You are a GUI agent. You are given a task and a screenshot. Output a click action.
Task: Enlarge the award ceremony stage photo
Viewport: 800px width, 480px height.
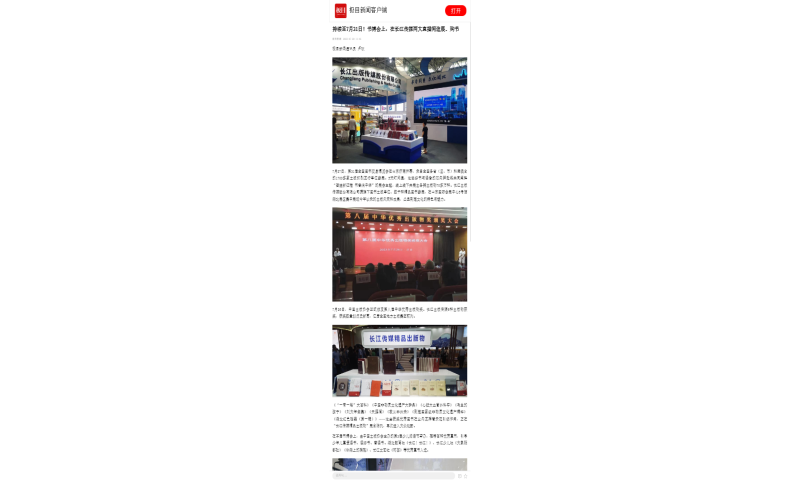(x=399, y=254)
